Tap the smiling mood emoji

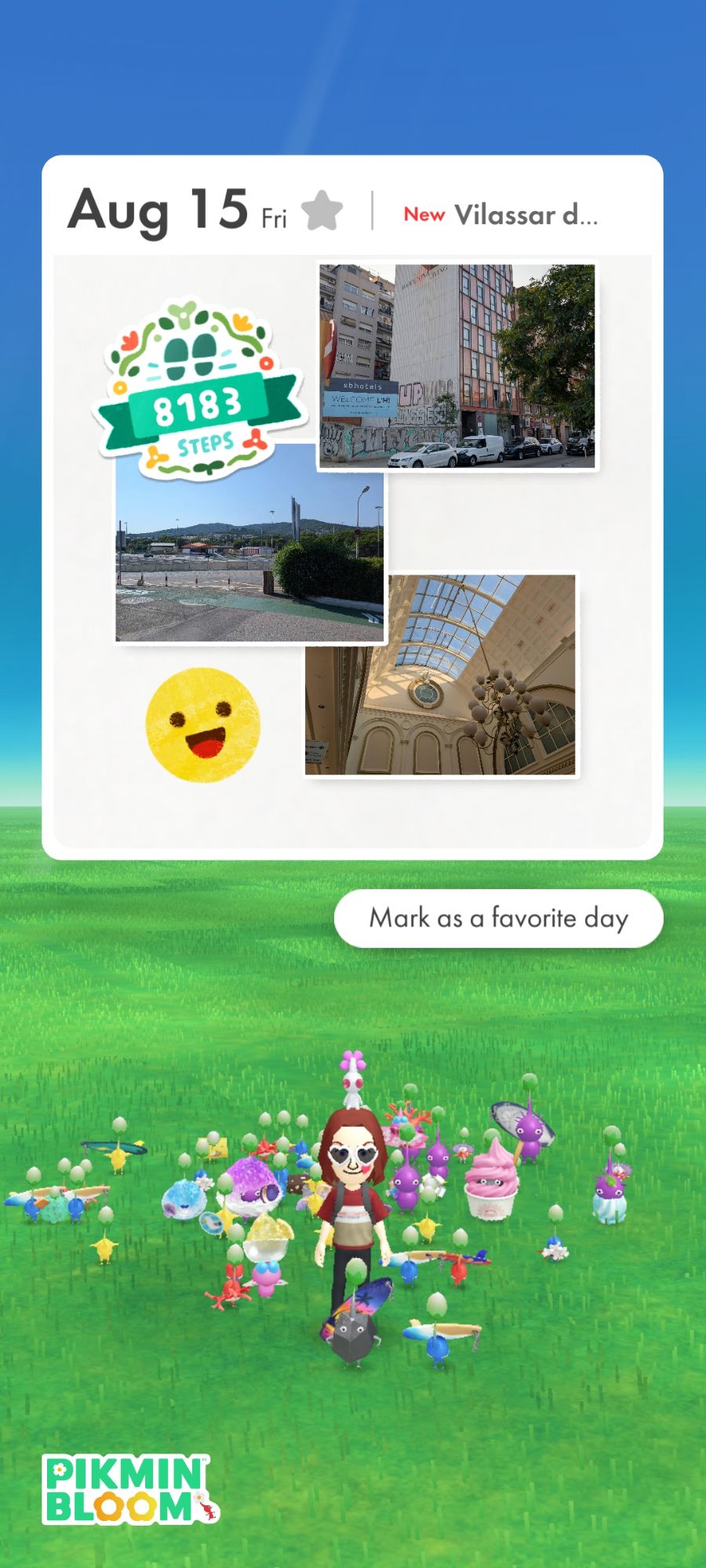click(x=202, y=724)
